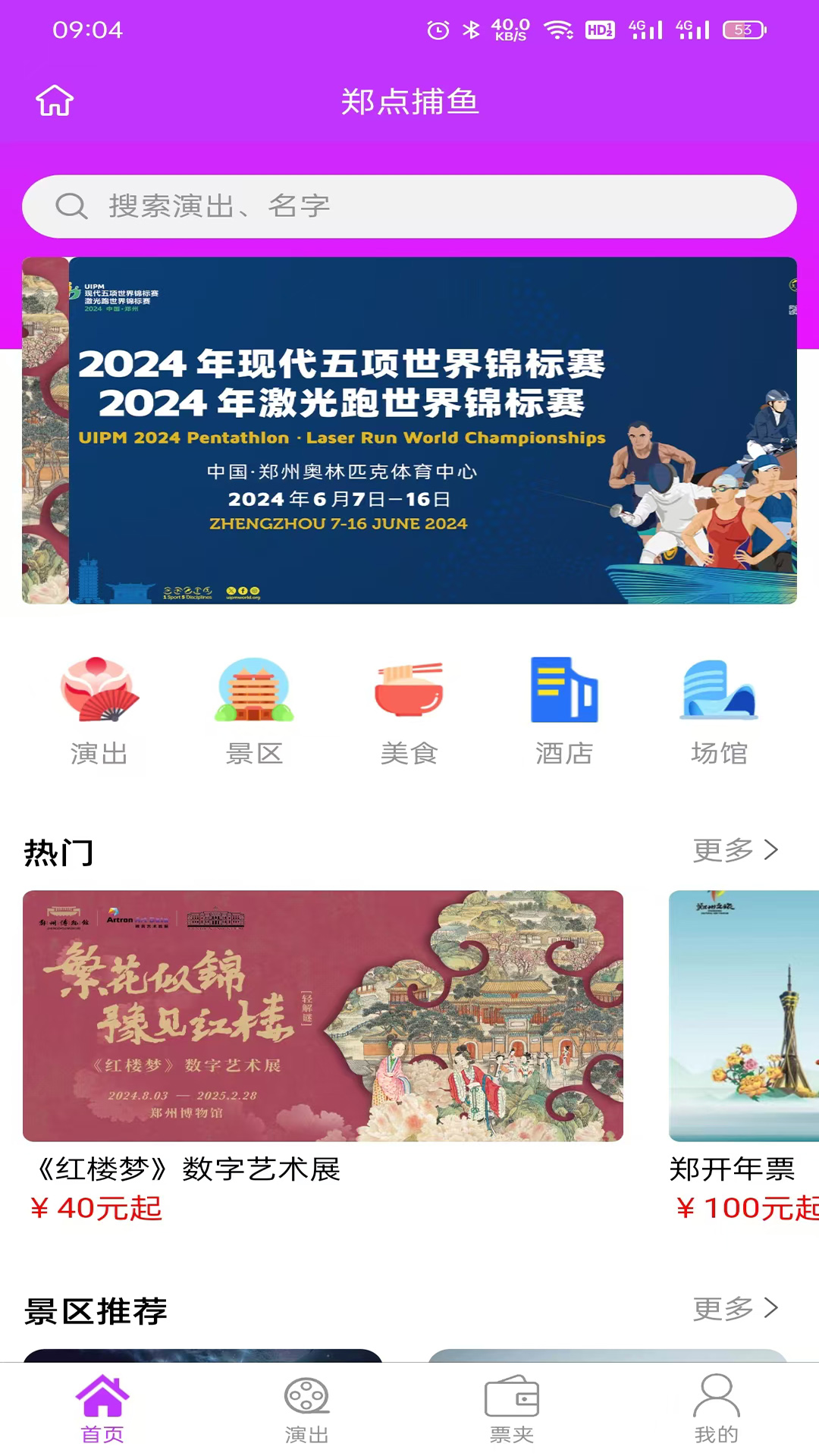
Task: View more items in 热门 section
Action: pos(736,850)
